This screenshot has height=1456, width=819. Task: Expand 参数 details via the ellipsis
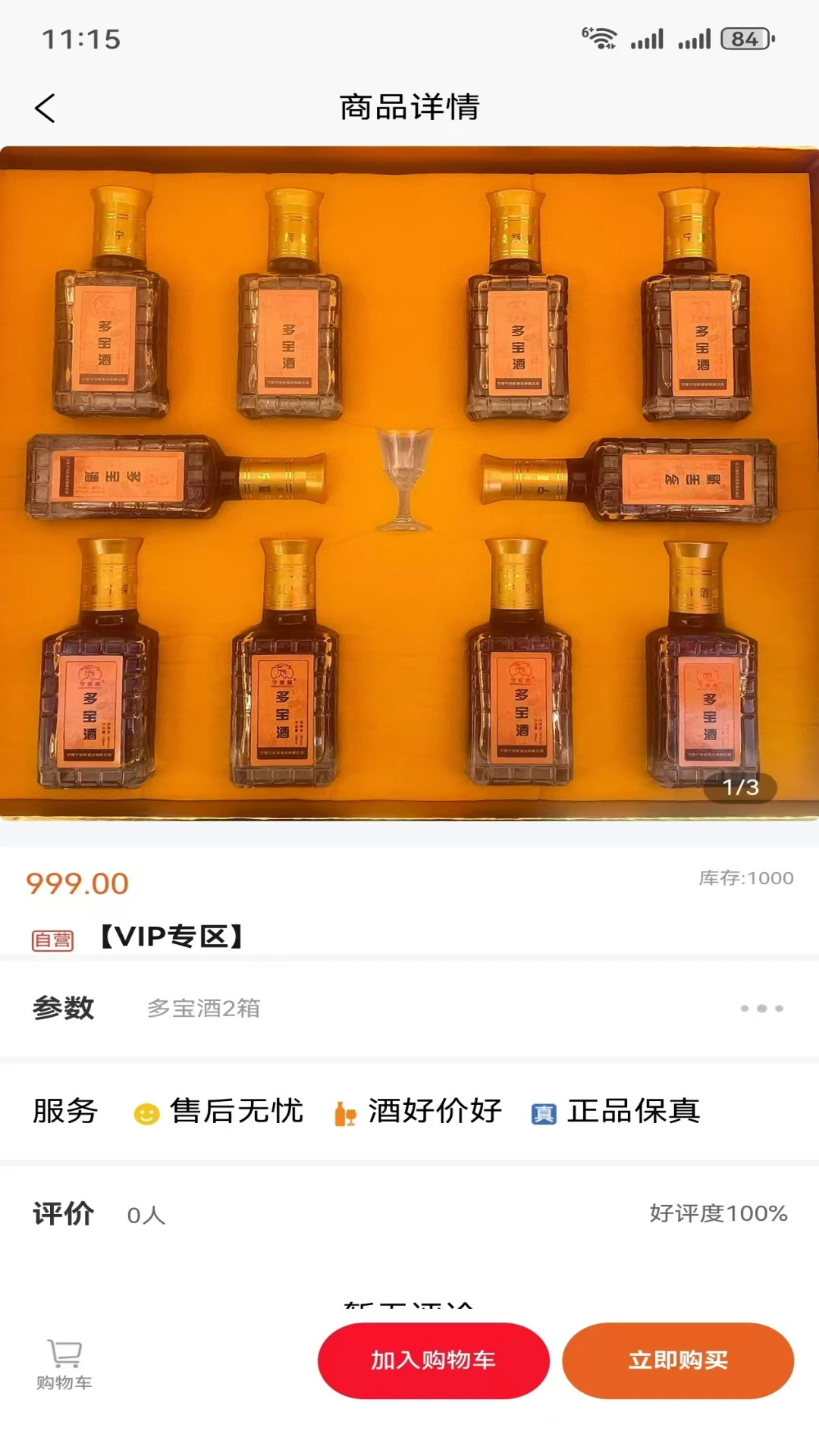[761, 1009]
